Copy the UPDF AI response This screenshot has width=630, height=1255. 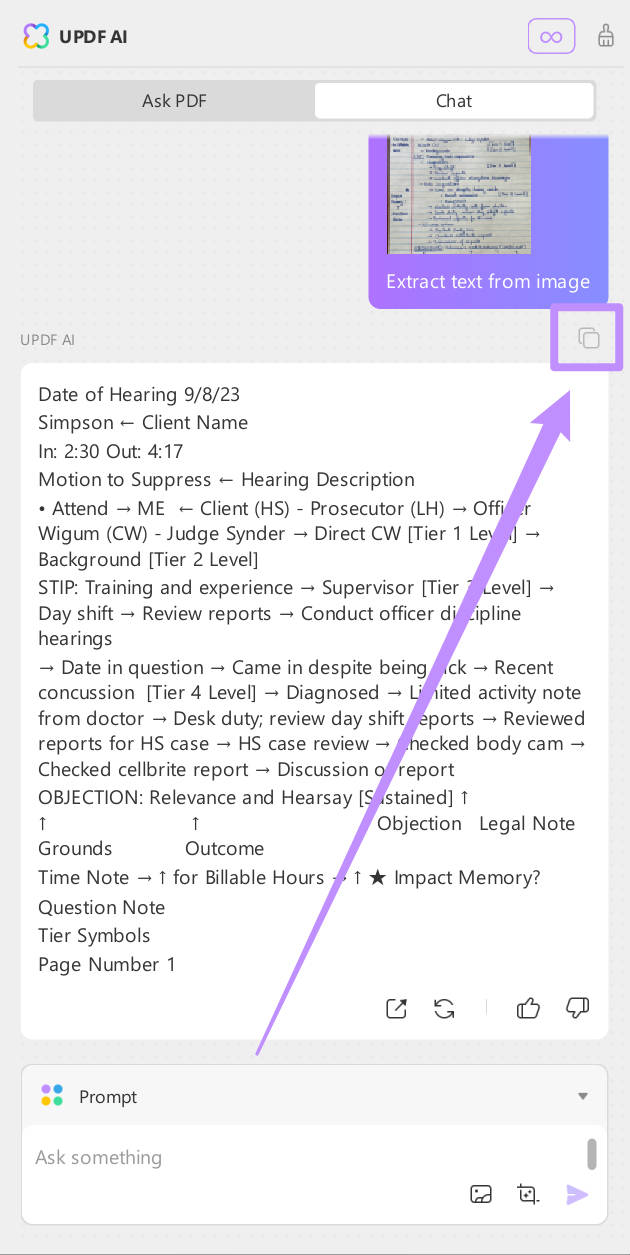pyautogui.click(x=589, y=338)
